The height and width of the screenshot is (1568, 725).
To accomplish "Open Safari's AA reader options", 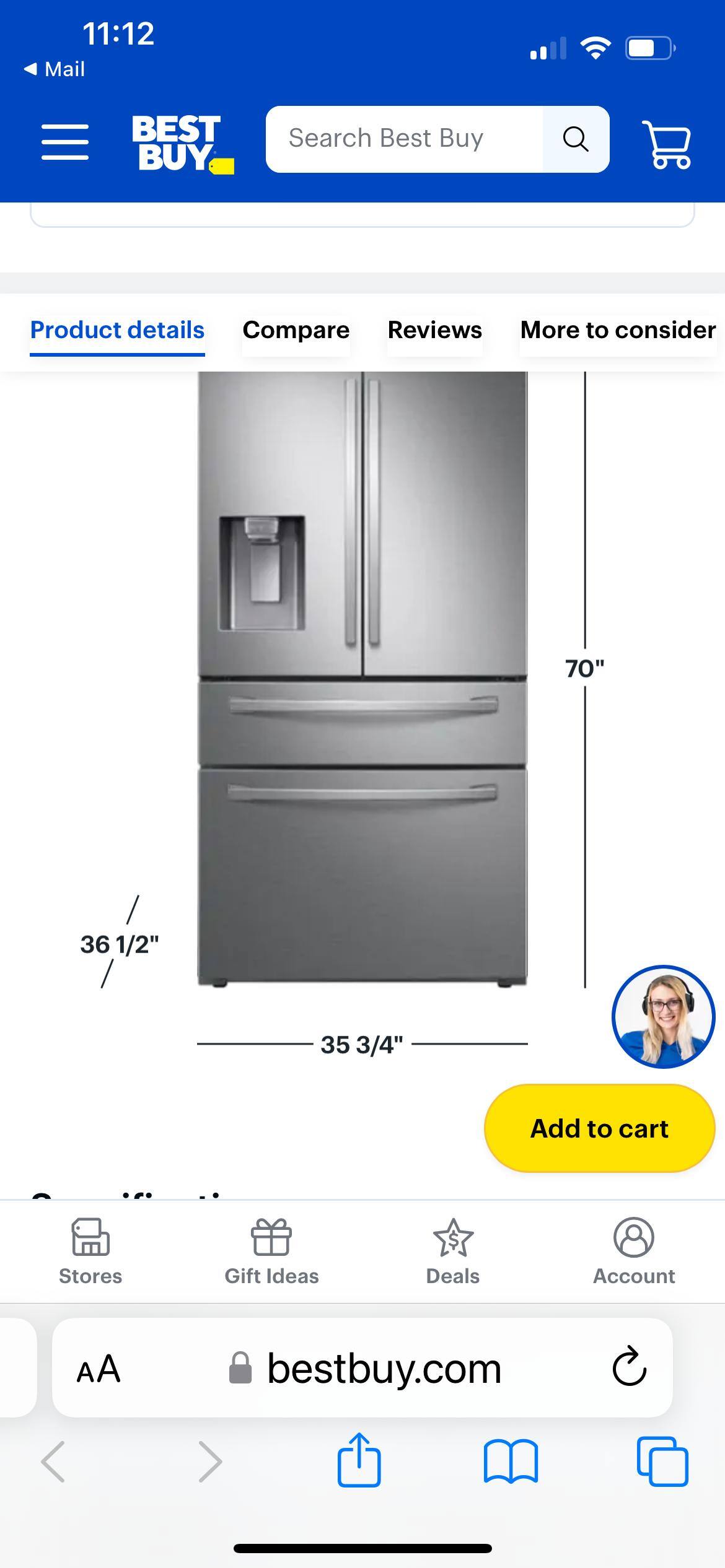I will tap(98, 1369).
